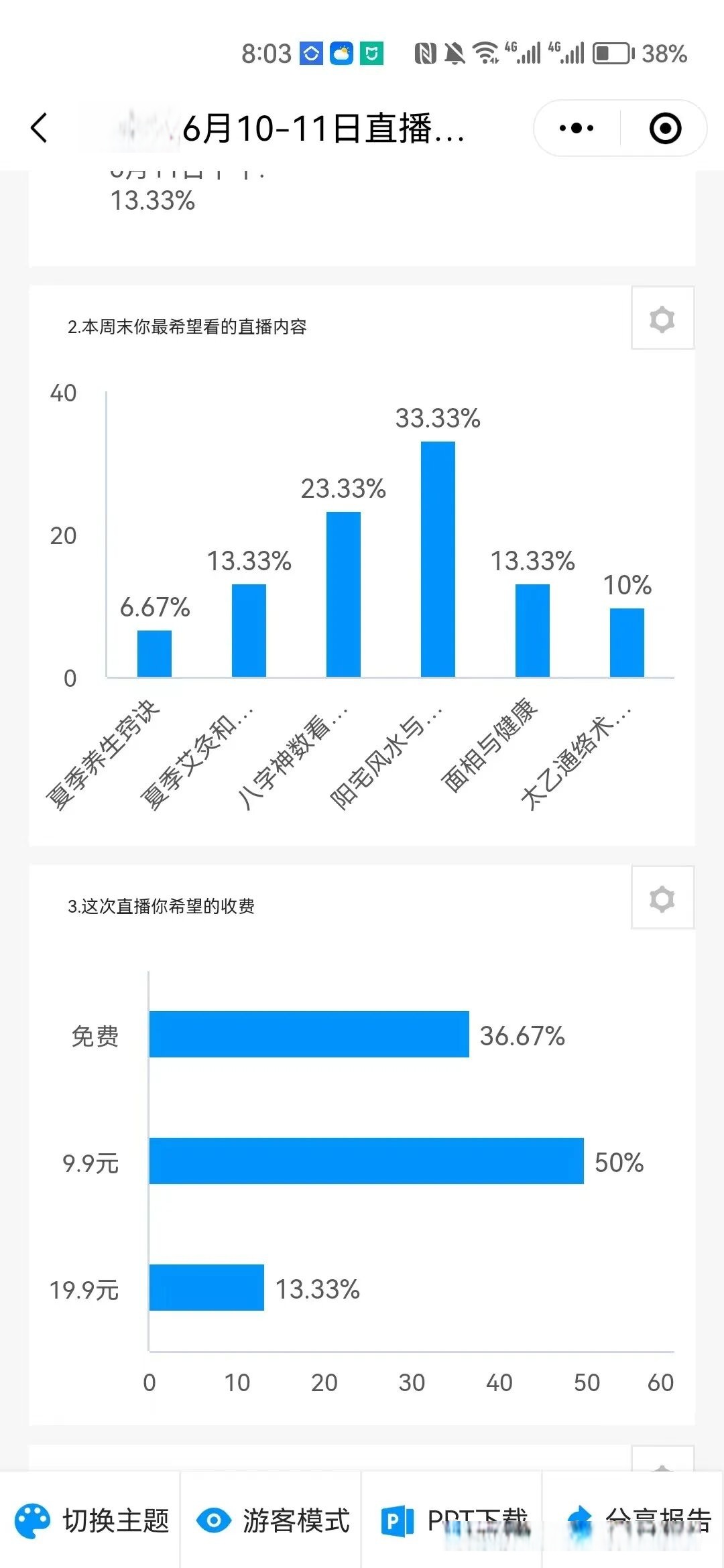
Task: Go back using the top-left arrow
Action: (x=40, y=127)
